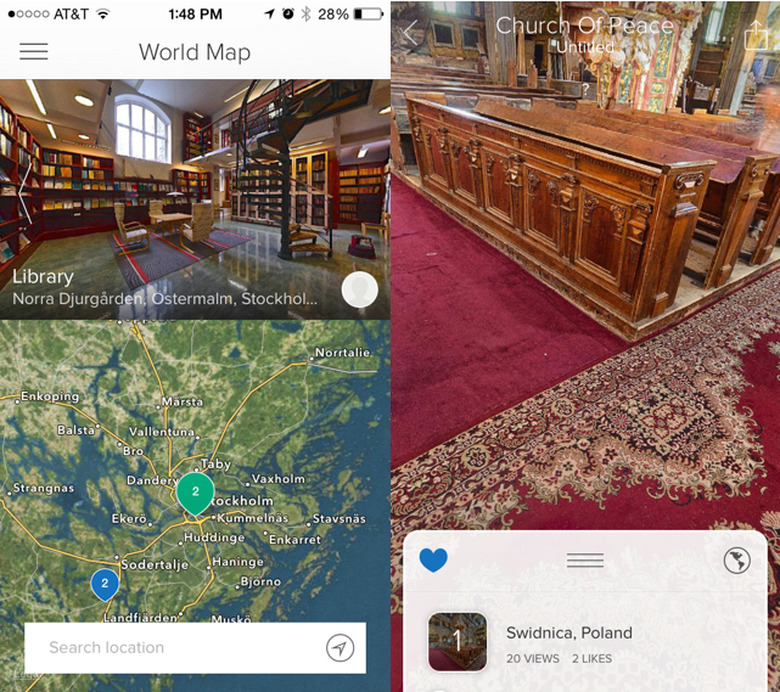Image resolution: width=780 pixels, height=692 pixels.
Task: Open the Swidnica, Poland row
Action: pyautogui.click(x=568, y=642)
